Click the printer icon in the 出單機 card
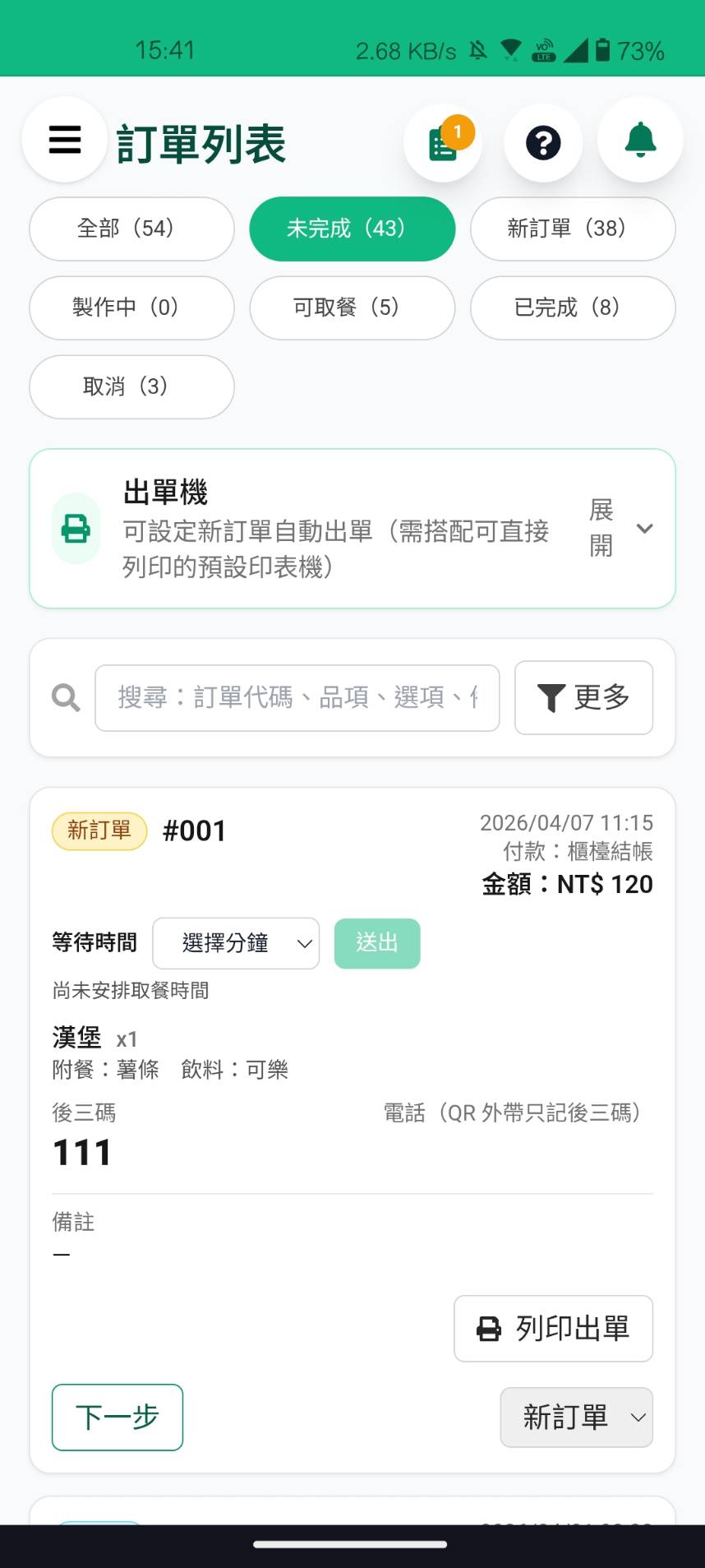The width and height of the screenshot is (705, 1568). coord(76,530)
